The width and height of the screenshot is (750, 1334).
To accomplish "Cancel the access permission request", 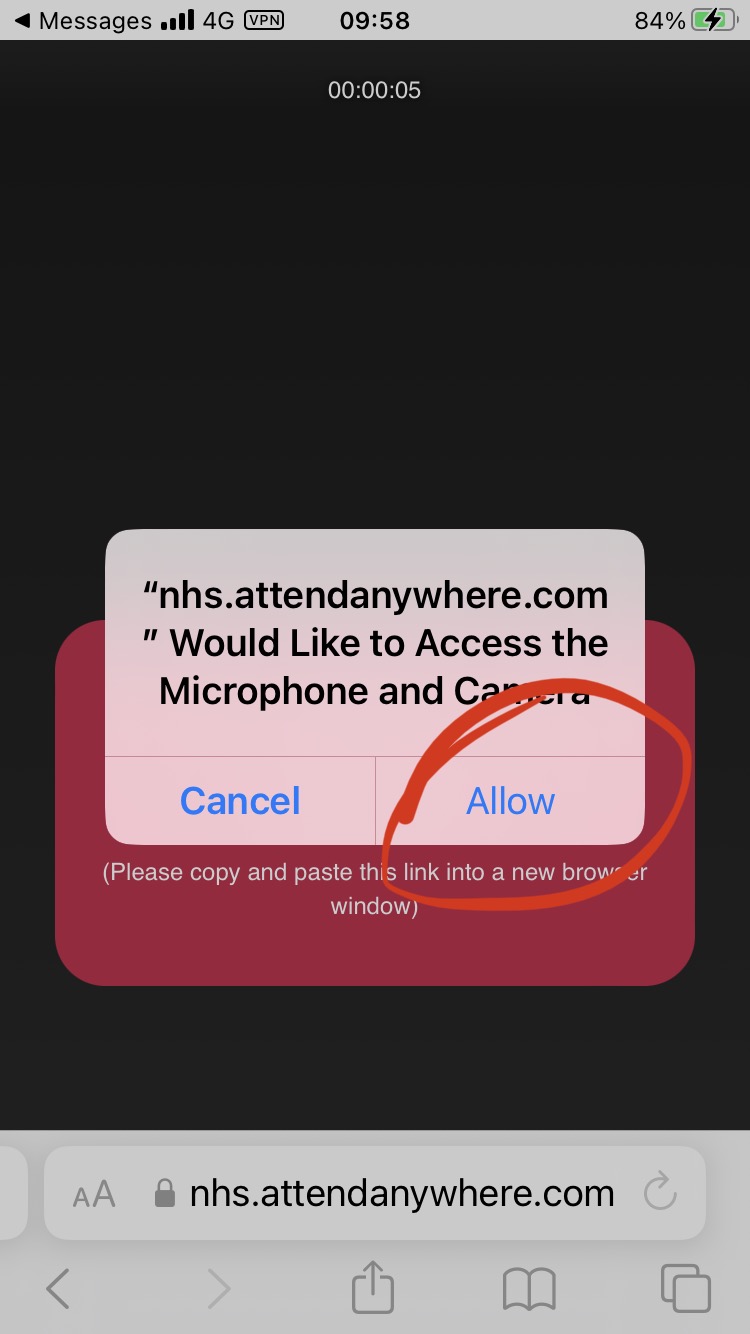I will tap(240, 801).
